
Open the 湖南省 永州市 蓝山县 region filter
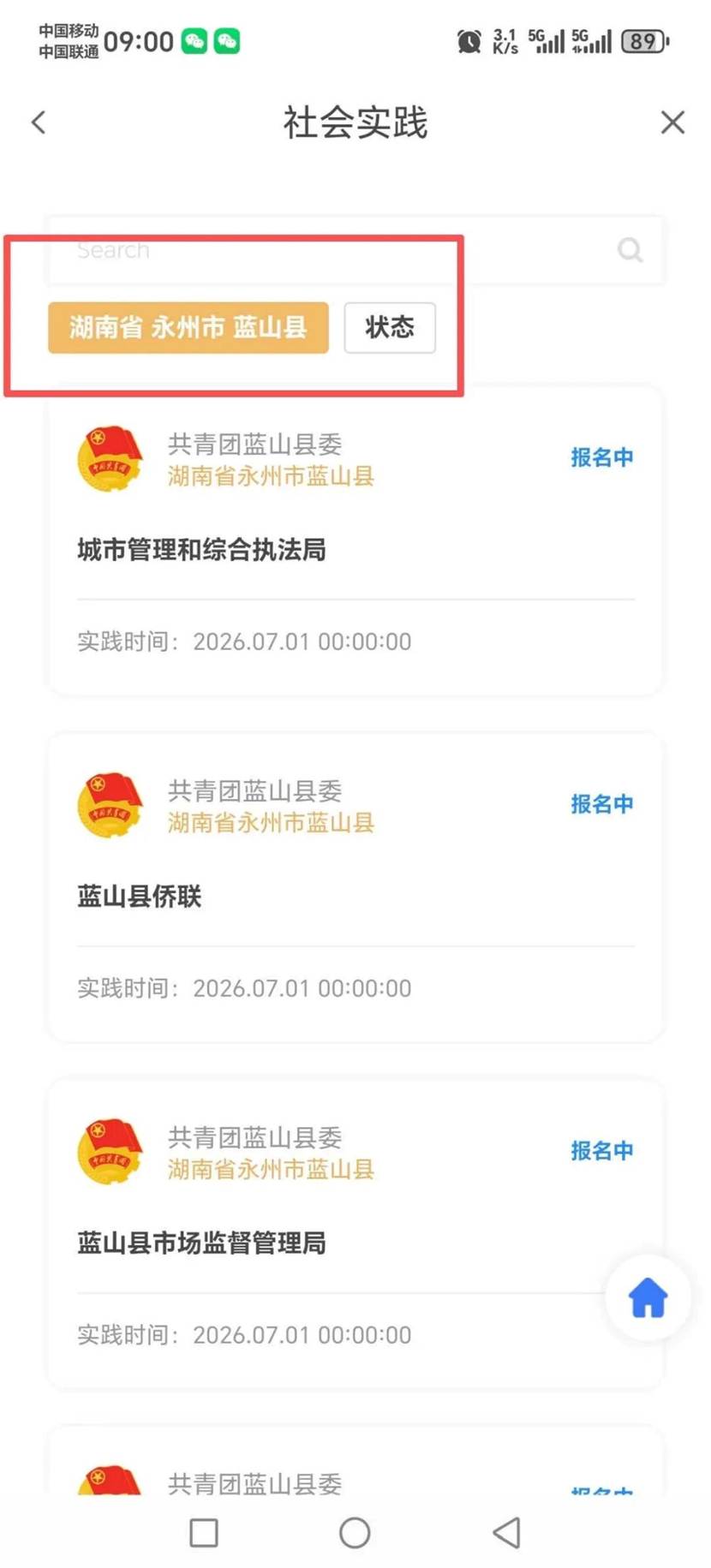[x=188, y=327]
